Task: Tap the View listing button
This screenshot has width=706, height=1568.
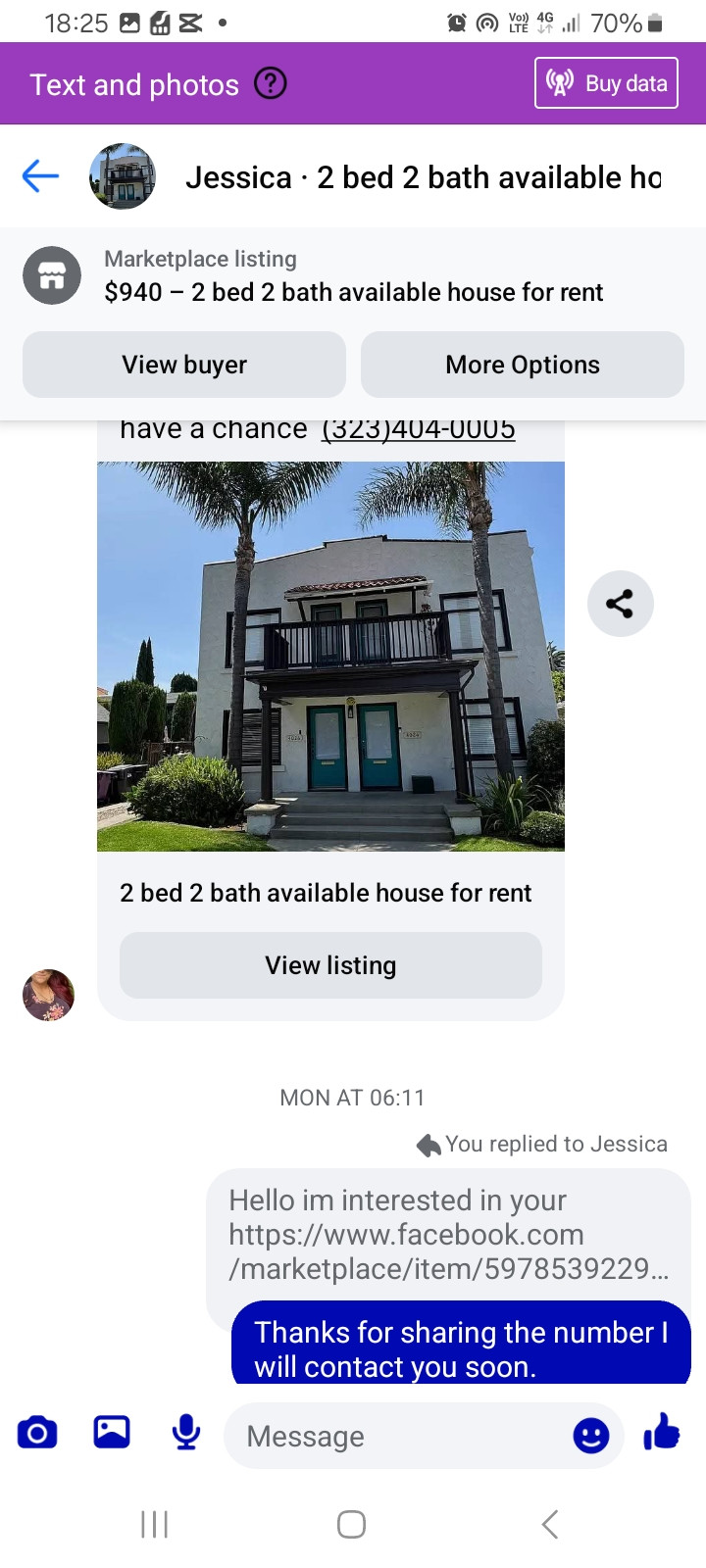Action: coord(330,965)
